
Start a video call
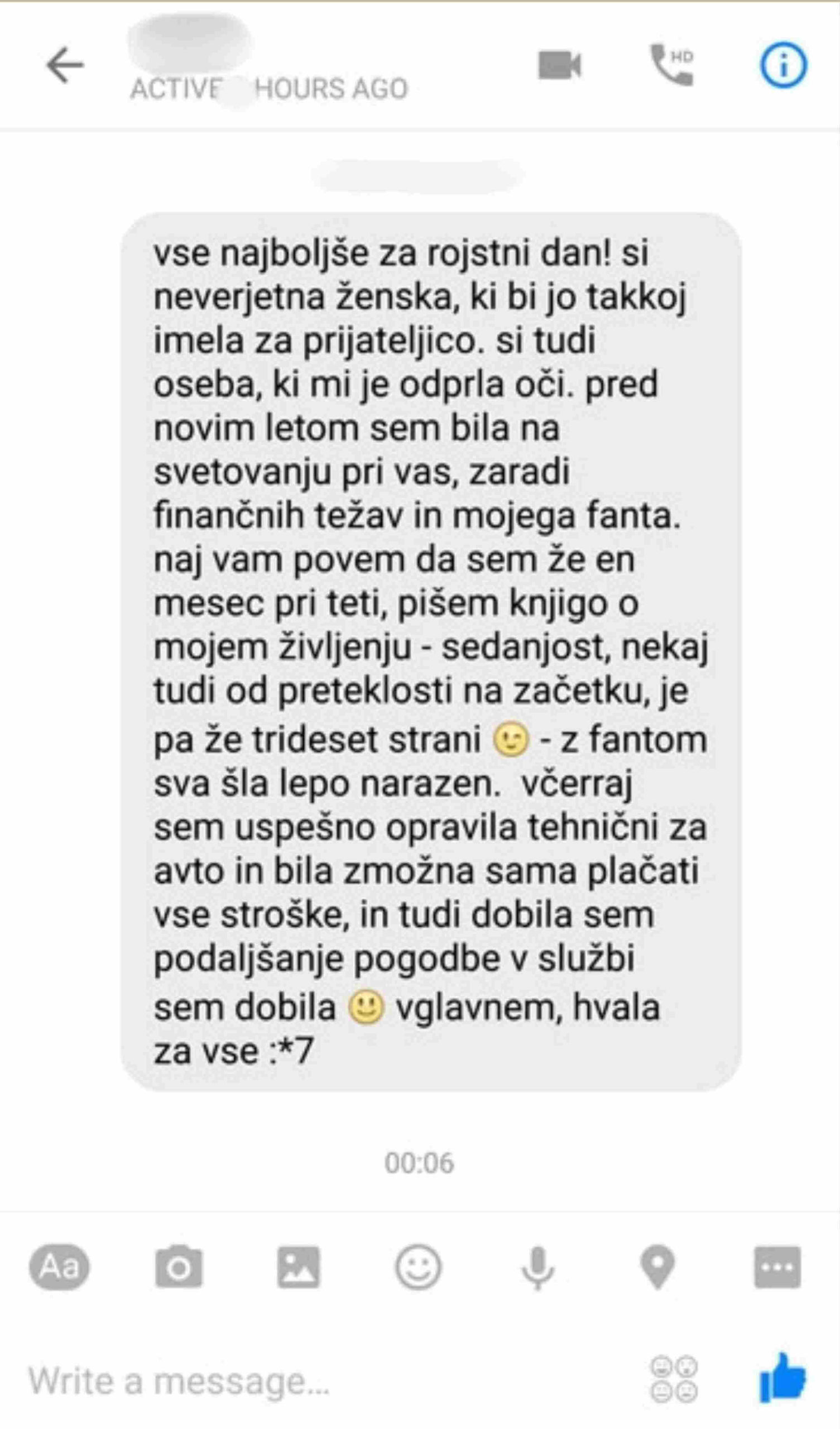[x=559, y=65]
